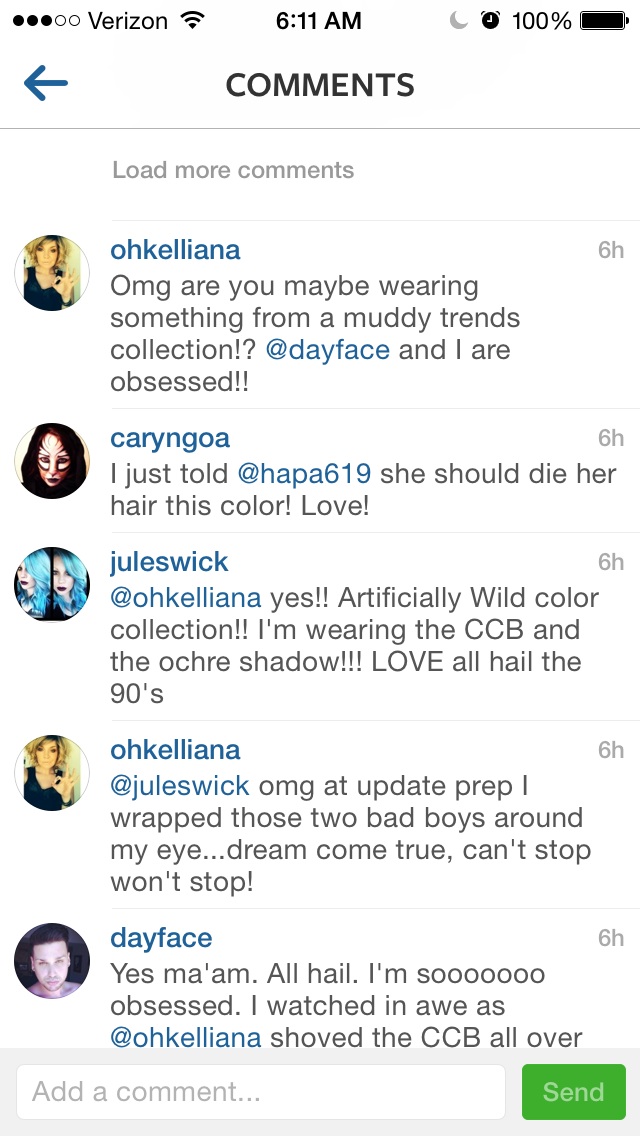View caryngoa's profile picture
The width and height of the screenshot is (640, 1136).
(52, 460)
